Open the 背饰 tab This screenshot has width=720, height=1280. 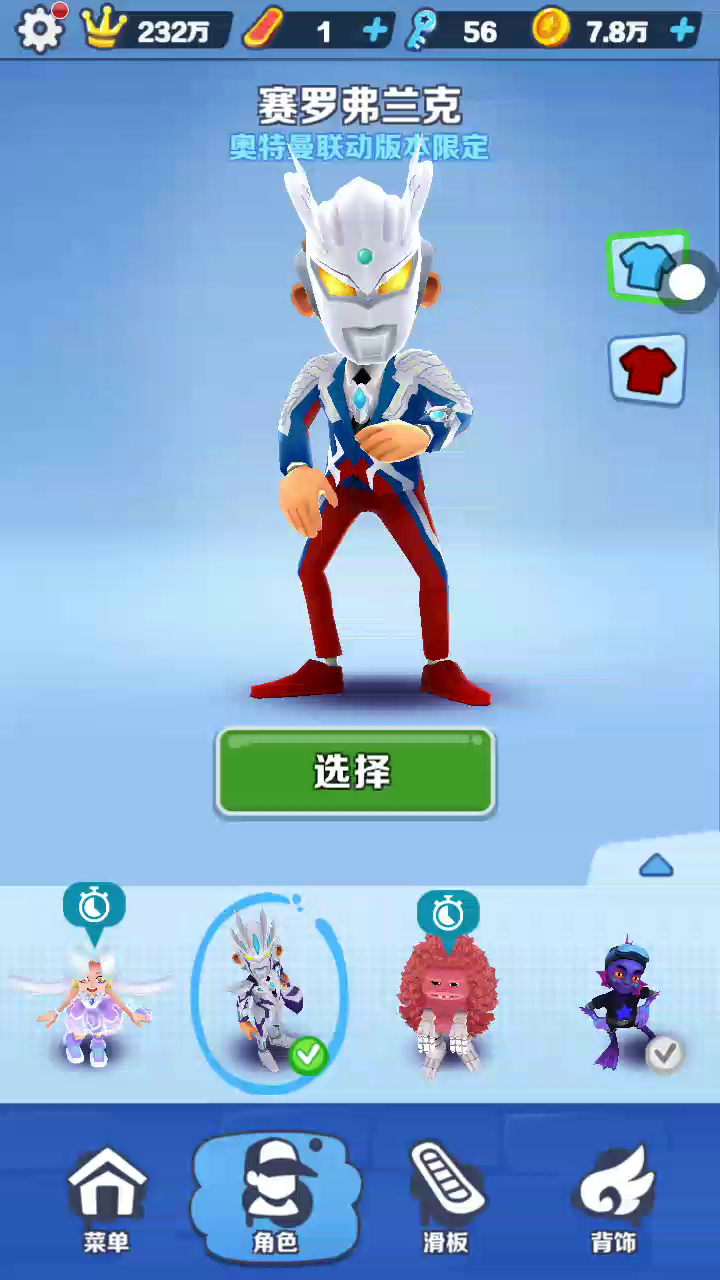coord(612,1200)
